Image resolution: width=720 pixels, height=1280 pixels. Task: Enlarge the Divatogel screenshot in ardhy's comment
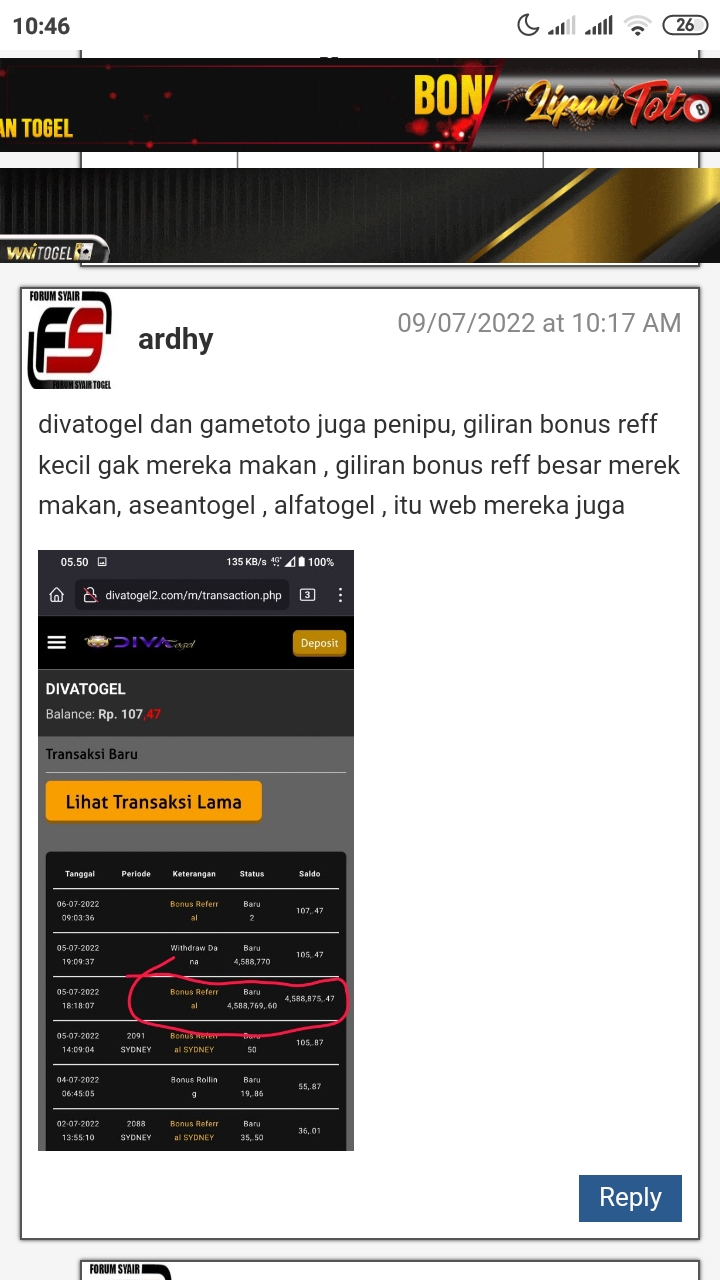point(196,850)
